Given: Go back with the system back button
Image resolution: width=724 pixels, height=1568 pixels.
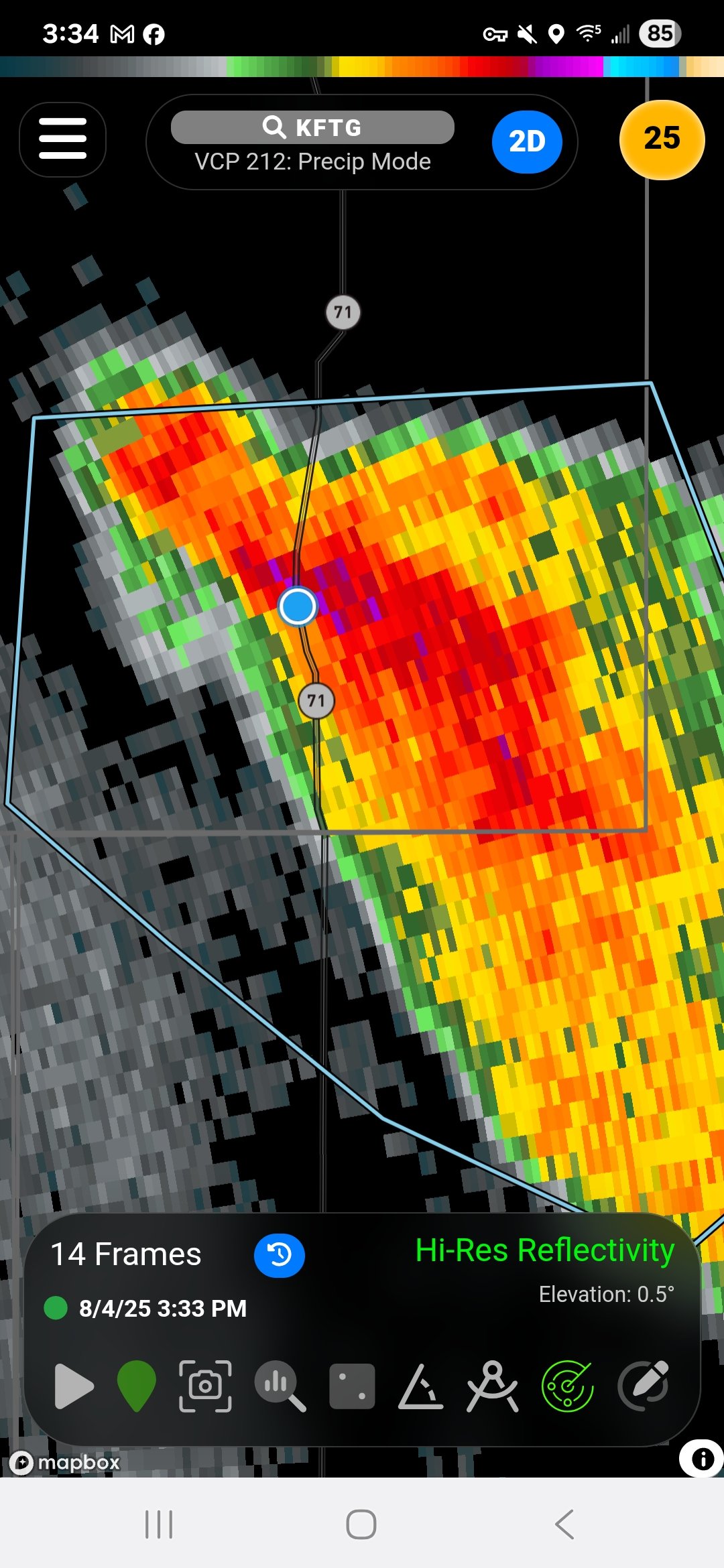Looking at the screenshot, I should point(564,1524).
